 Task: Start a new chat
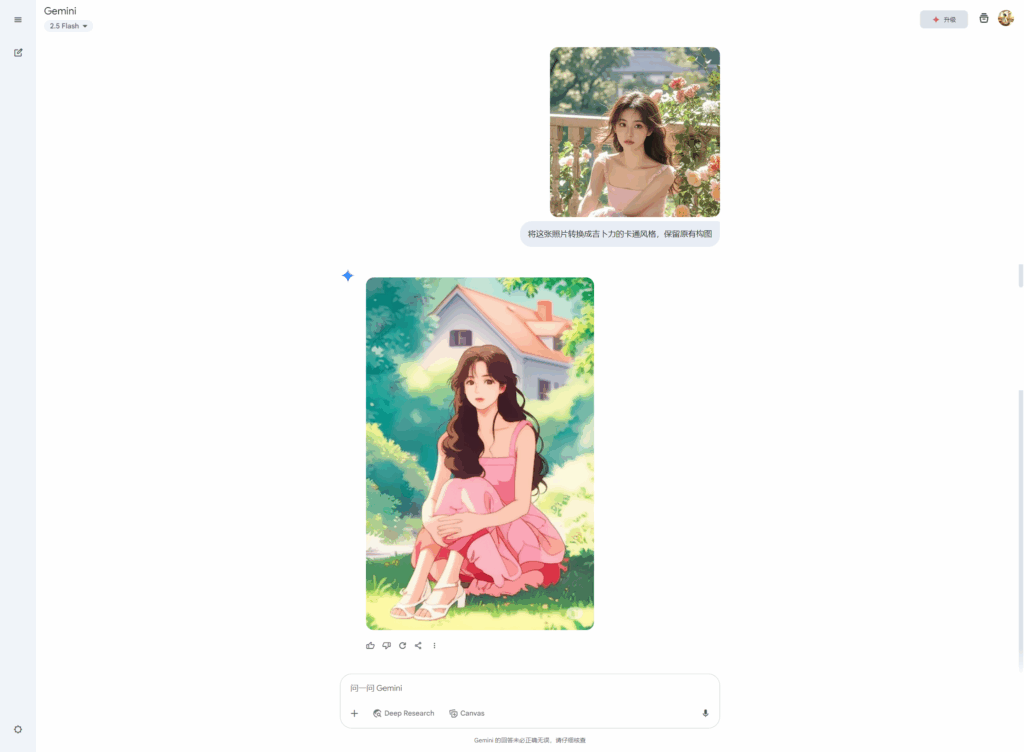click(x=18, y=52)
